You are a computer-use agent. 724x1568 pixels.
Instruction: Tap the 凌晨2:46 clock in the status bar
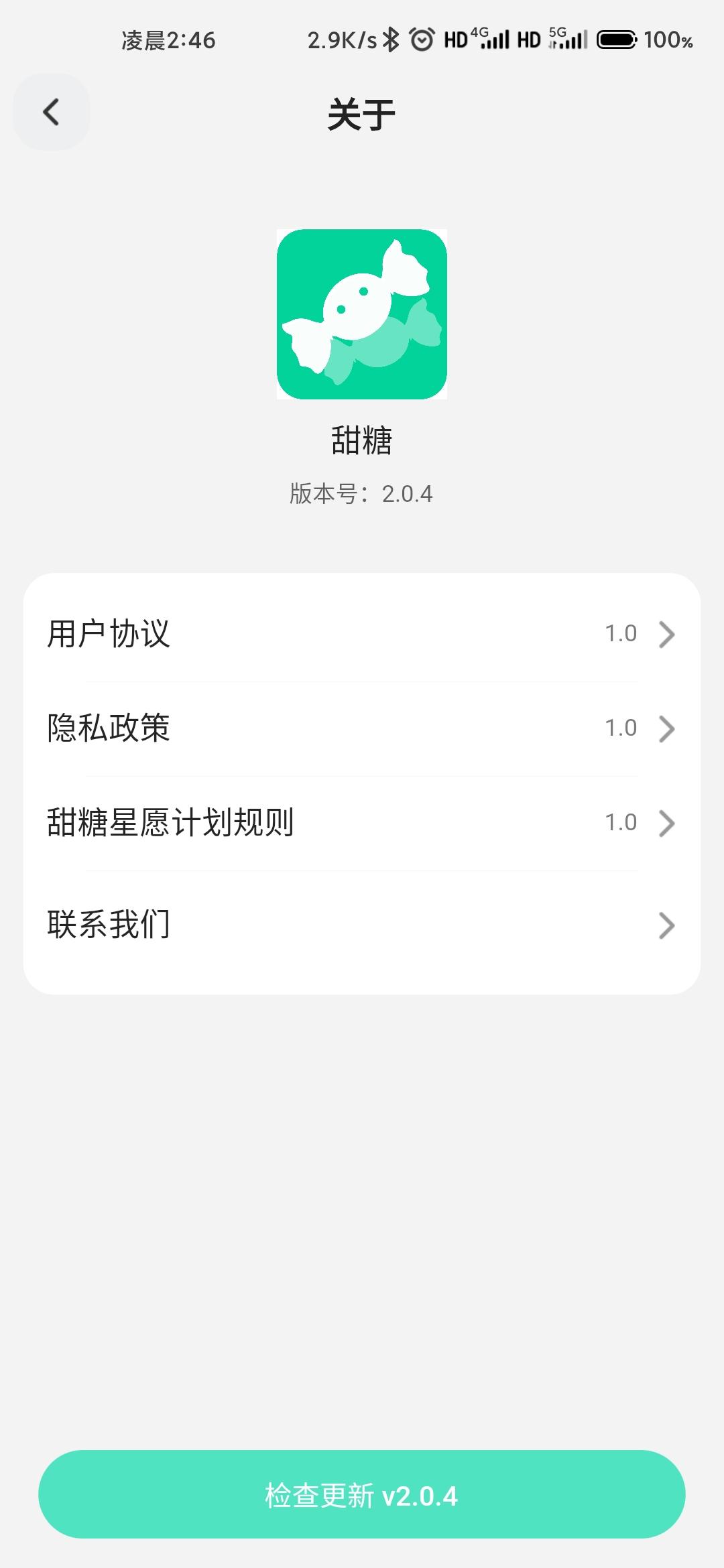coord(168,40)
